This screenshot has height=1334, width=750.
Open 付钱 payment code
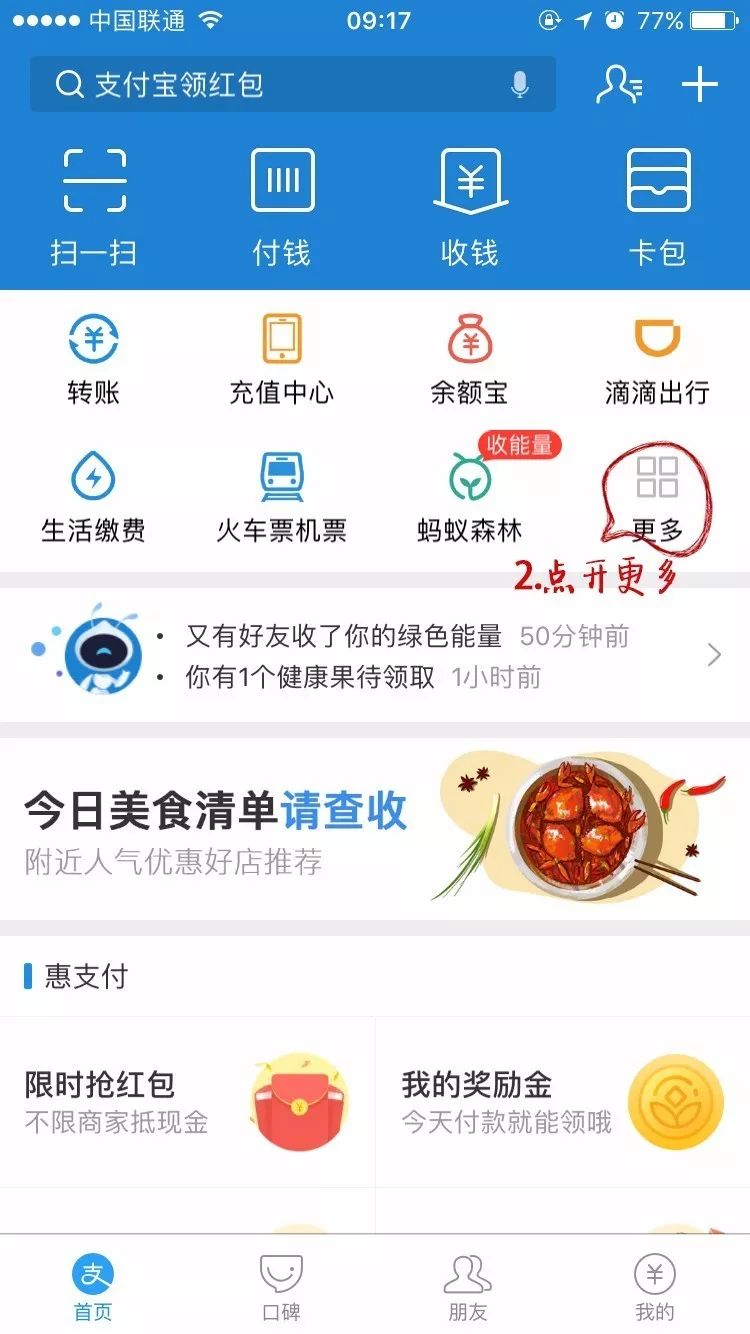[282, 207]
